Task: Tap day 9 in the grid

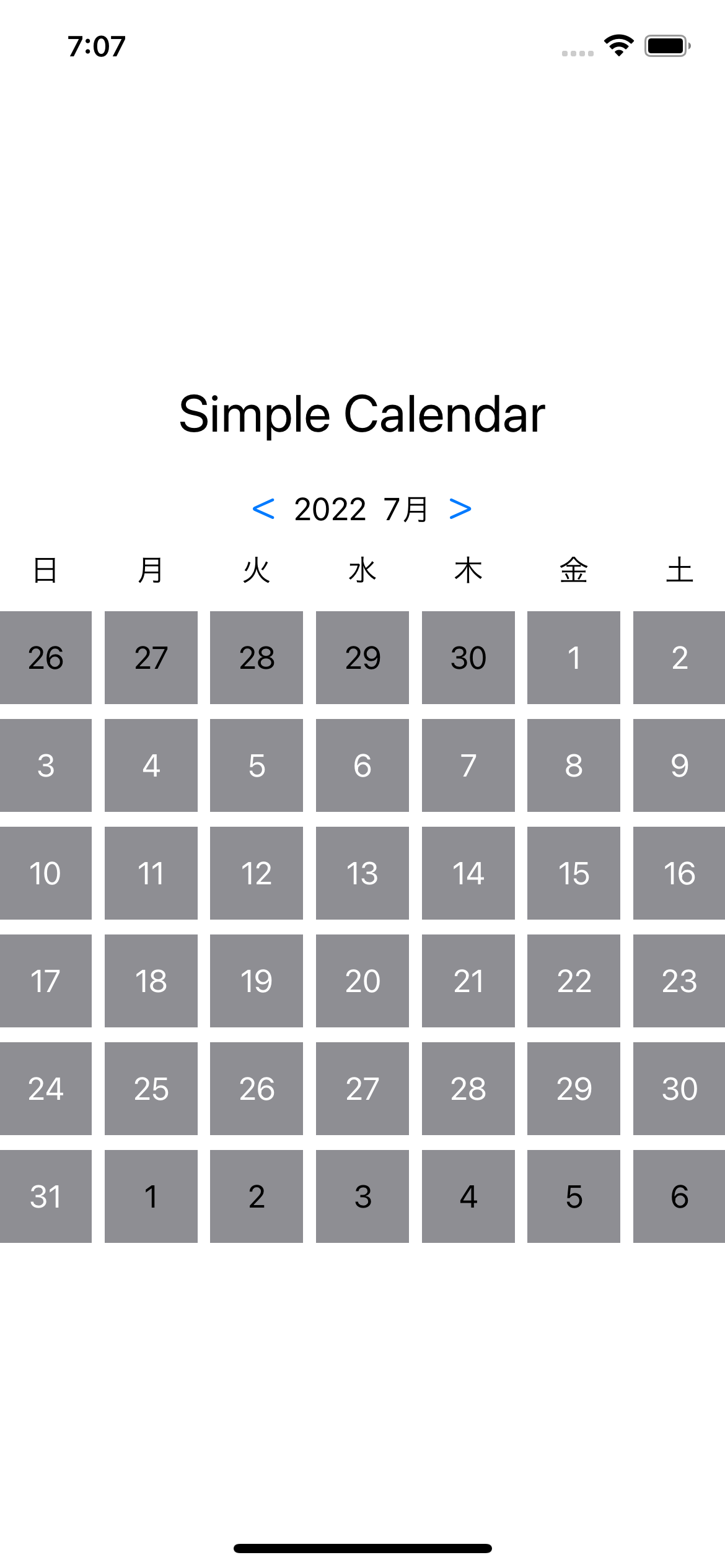Action: pyautogui.click(x=679, y=765)
